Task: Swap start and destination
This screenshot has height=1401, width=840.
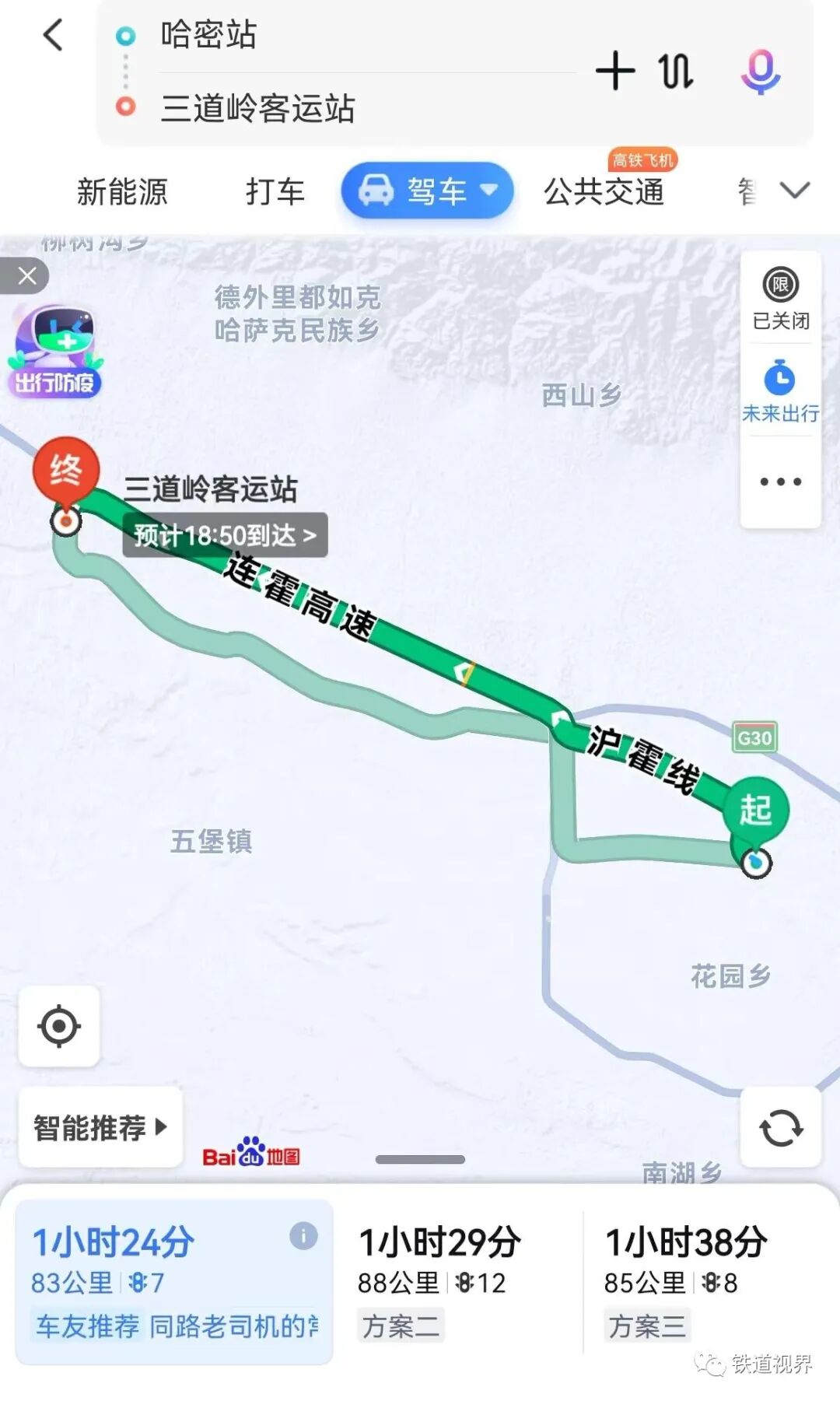Action: point(675,72)
